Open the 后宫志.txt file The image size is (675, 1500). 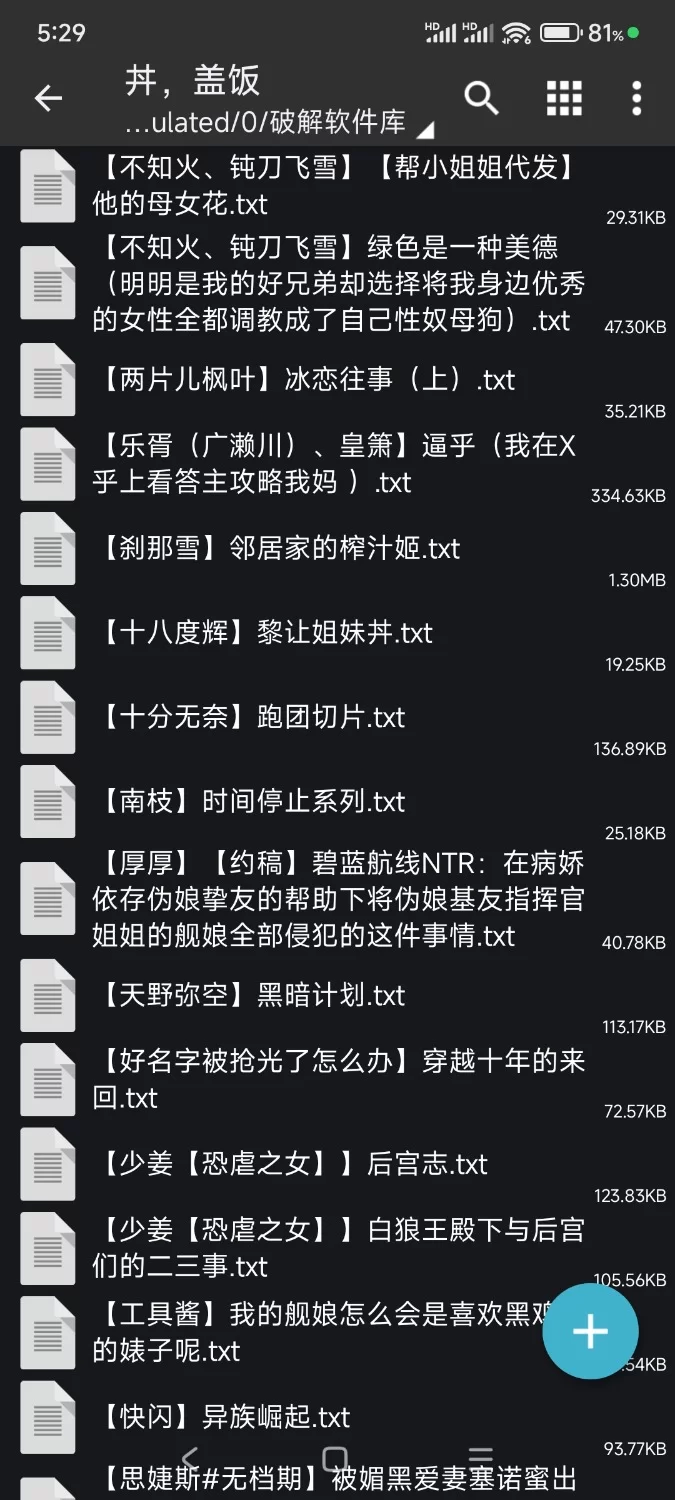coord(293,1164)
